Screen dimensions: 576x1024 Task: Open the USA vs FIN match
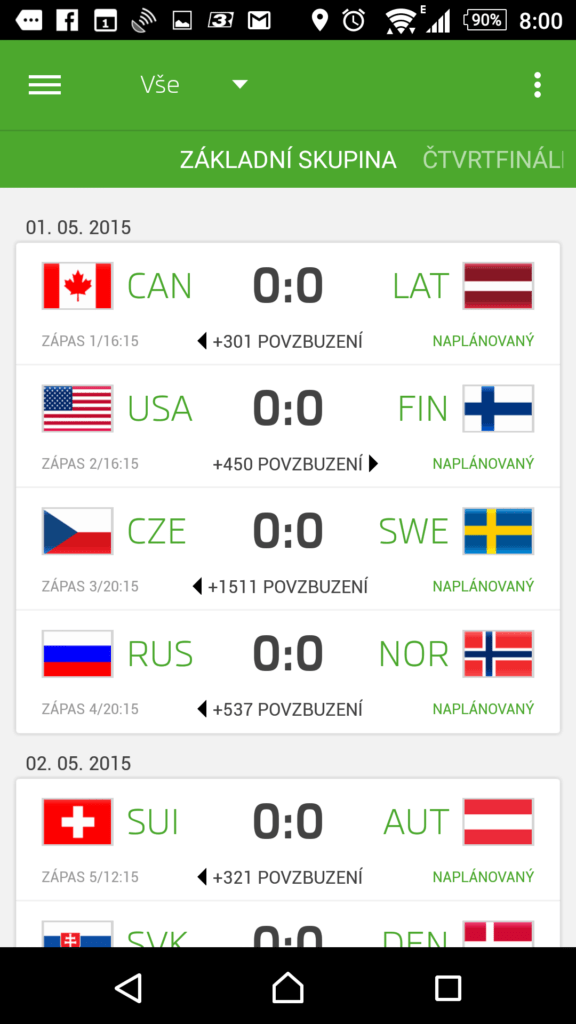[288, 426]
